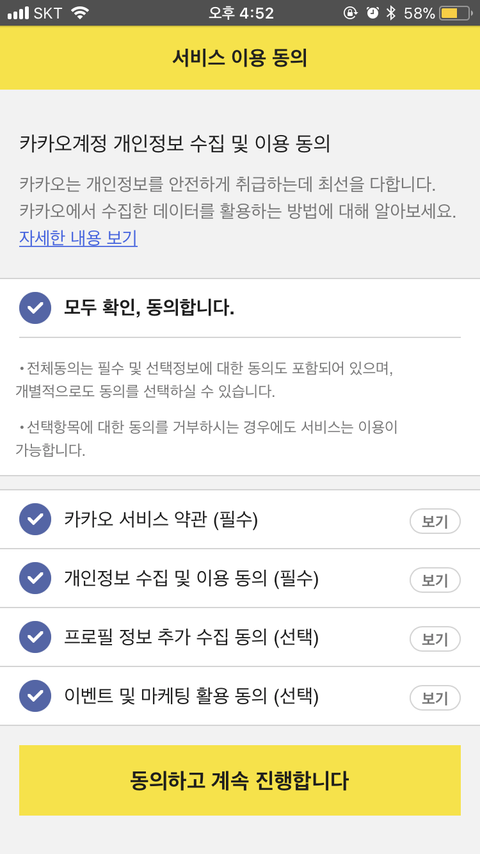Uncheck 프로필 정보 추가 수집 동의 (선택)
The height and width of the screenshot is (854, 480).
point(35,637)
